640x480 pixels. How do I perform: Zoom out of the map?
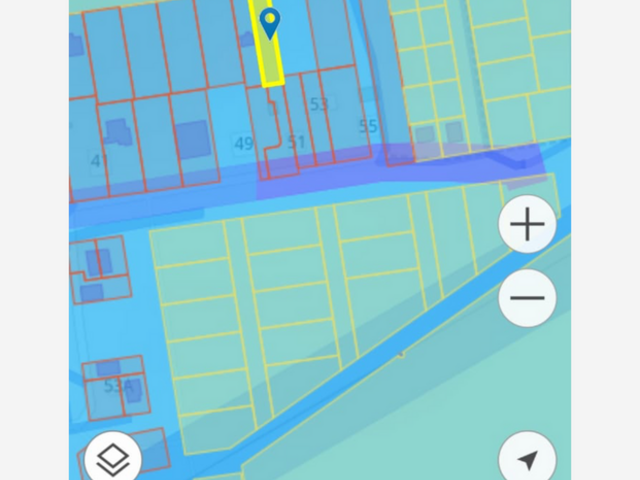pyautogui.click(x=527, y=298)
